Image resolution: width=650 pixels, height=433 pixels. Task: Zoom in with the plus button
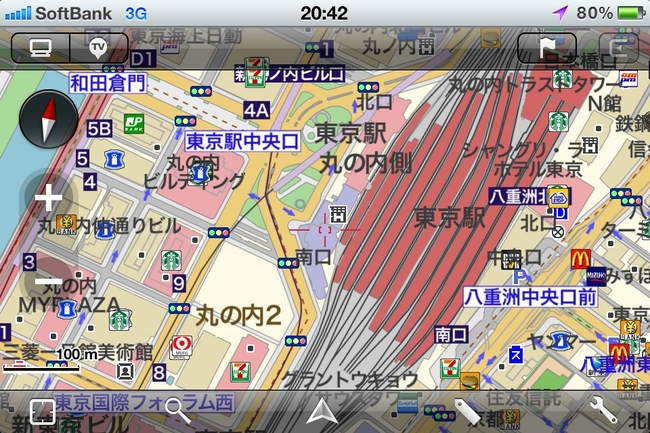tap(48, 197)
